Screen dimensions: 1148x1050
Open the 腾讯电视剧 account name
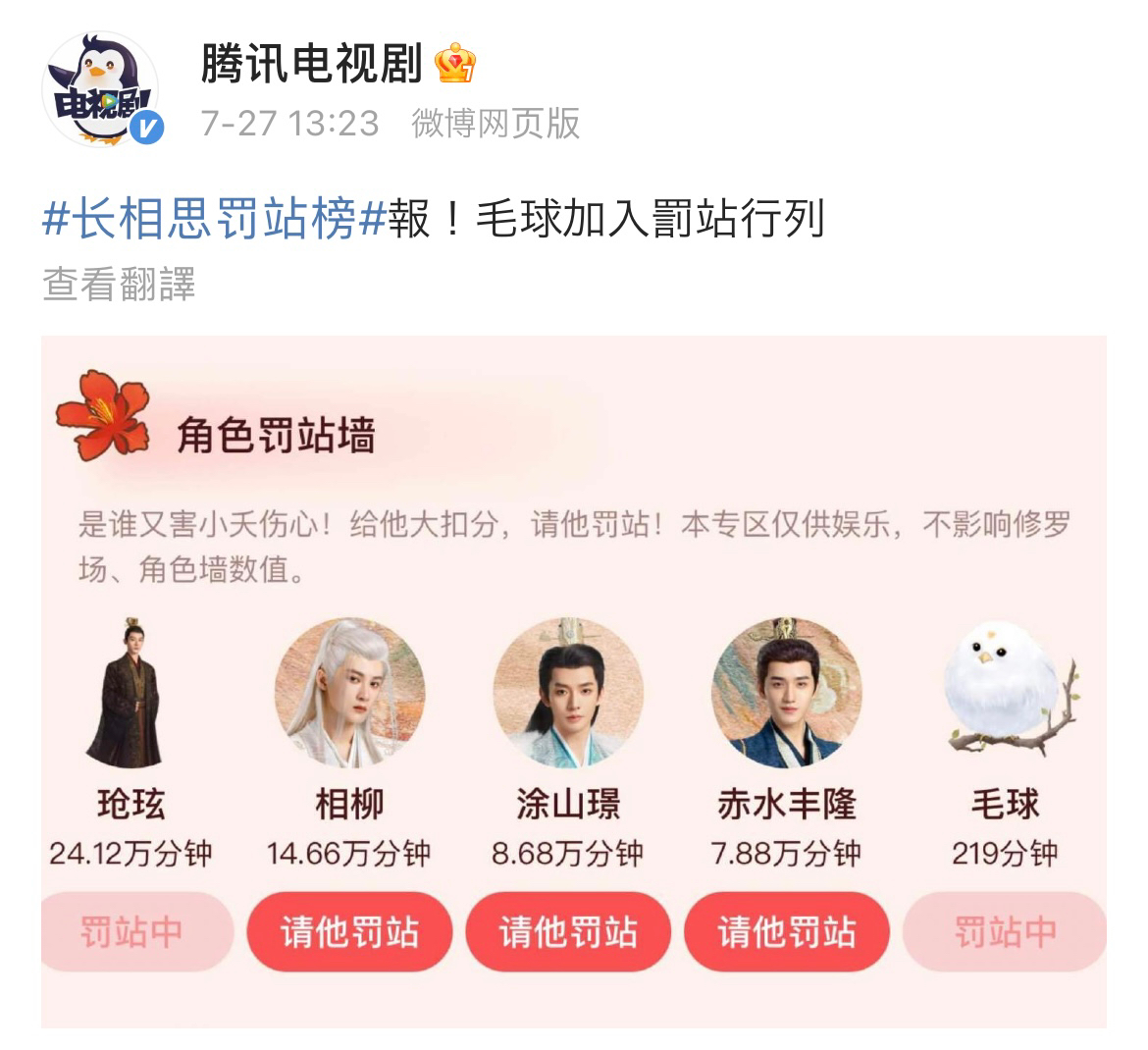pos(311,64)
